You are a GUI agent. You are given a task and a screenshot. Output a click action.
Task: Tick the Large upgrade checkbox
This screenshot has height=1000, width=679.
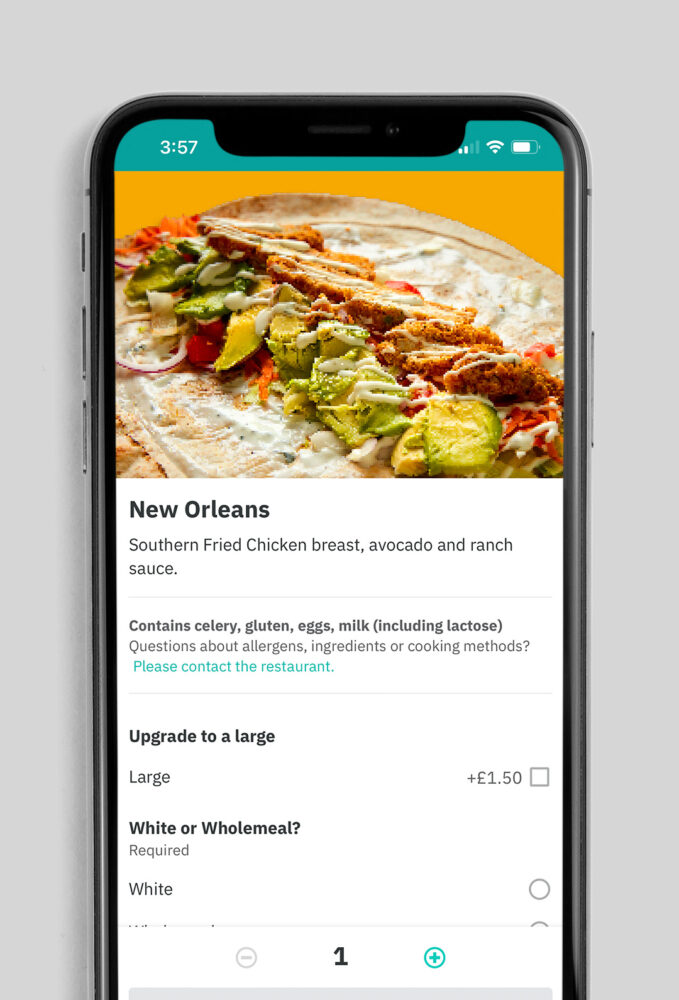click(x=539, y=777)
